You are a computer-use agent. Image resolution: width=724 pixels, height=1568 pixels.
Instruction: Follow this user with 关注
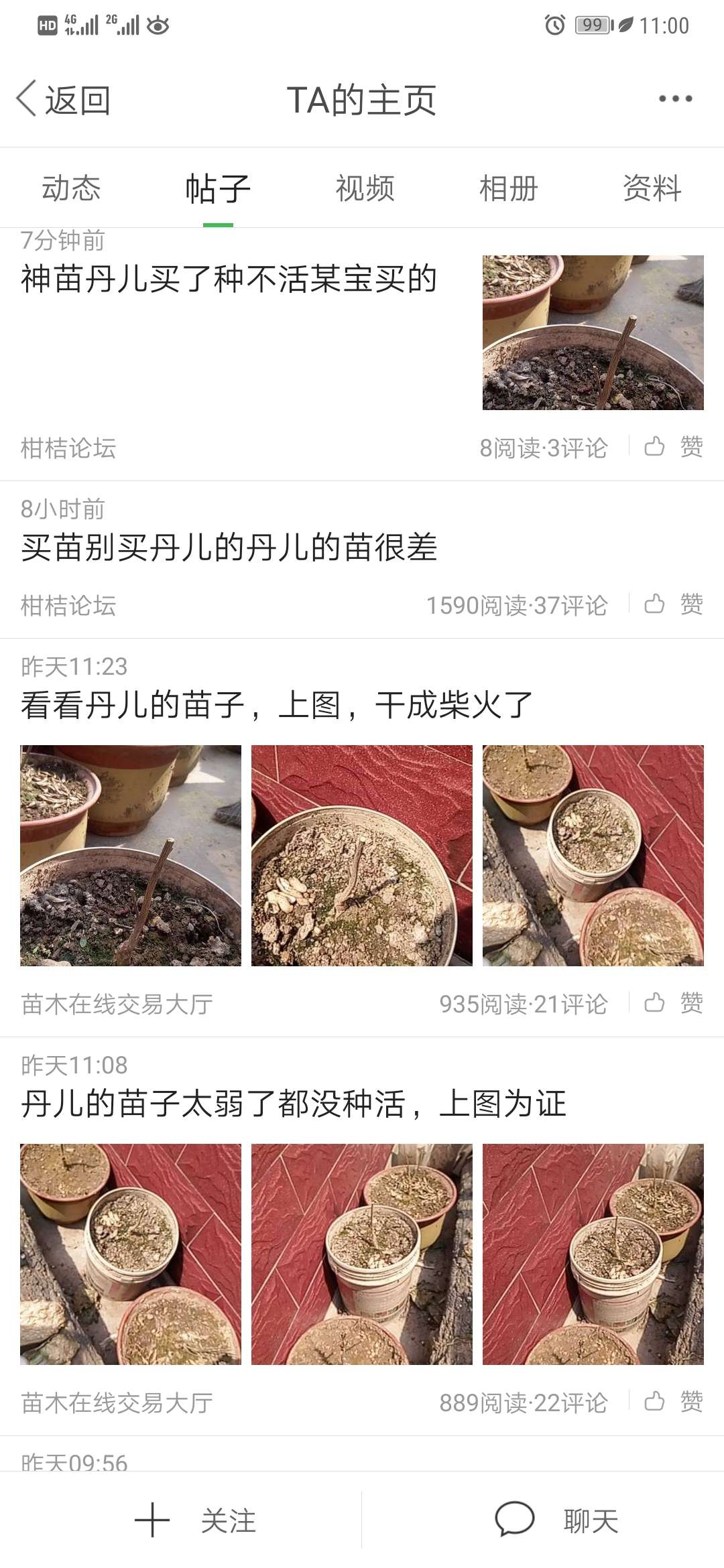click(196, 1520)
